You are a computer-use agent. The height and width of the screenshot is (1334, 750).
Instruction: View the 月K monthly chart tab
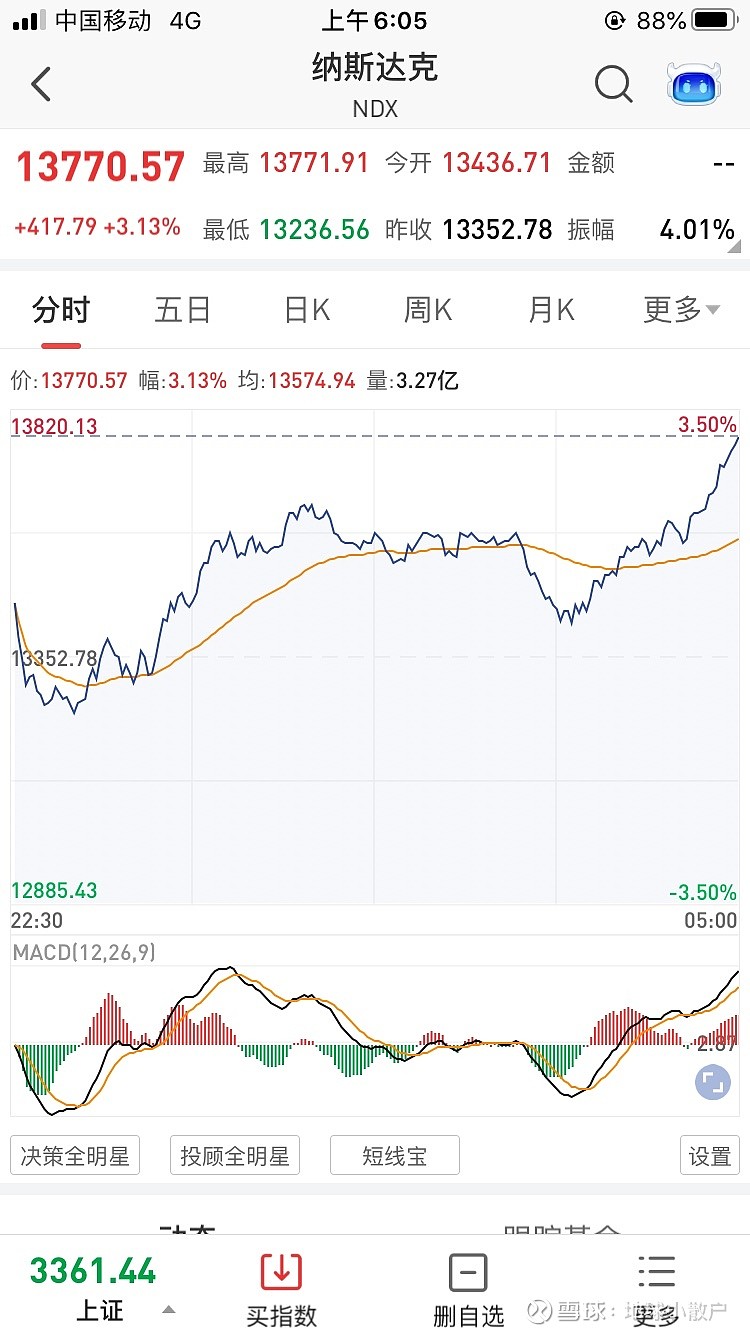tap(549, 310)
